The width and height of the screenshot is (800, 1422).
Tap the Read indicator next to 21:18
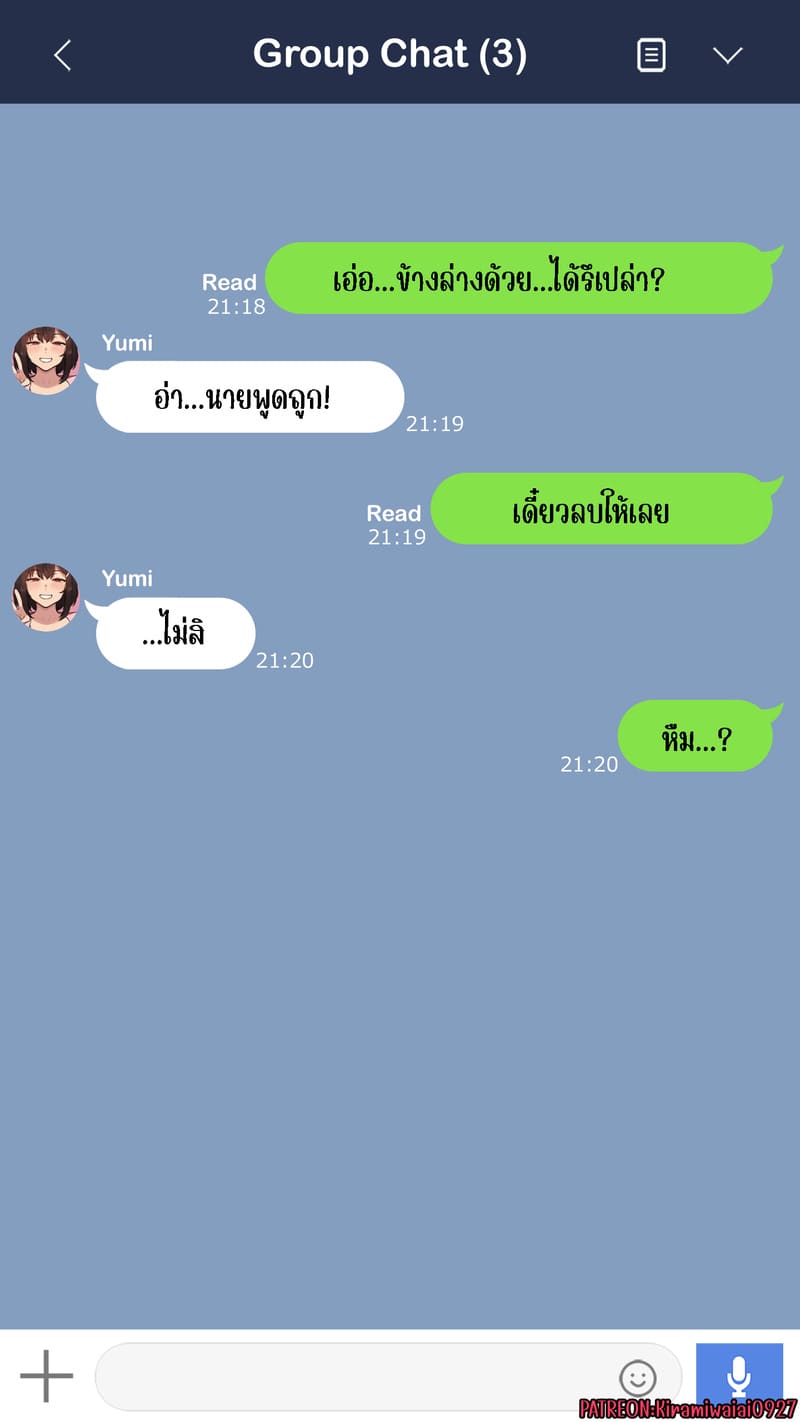pos(229,281)
